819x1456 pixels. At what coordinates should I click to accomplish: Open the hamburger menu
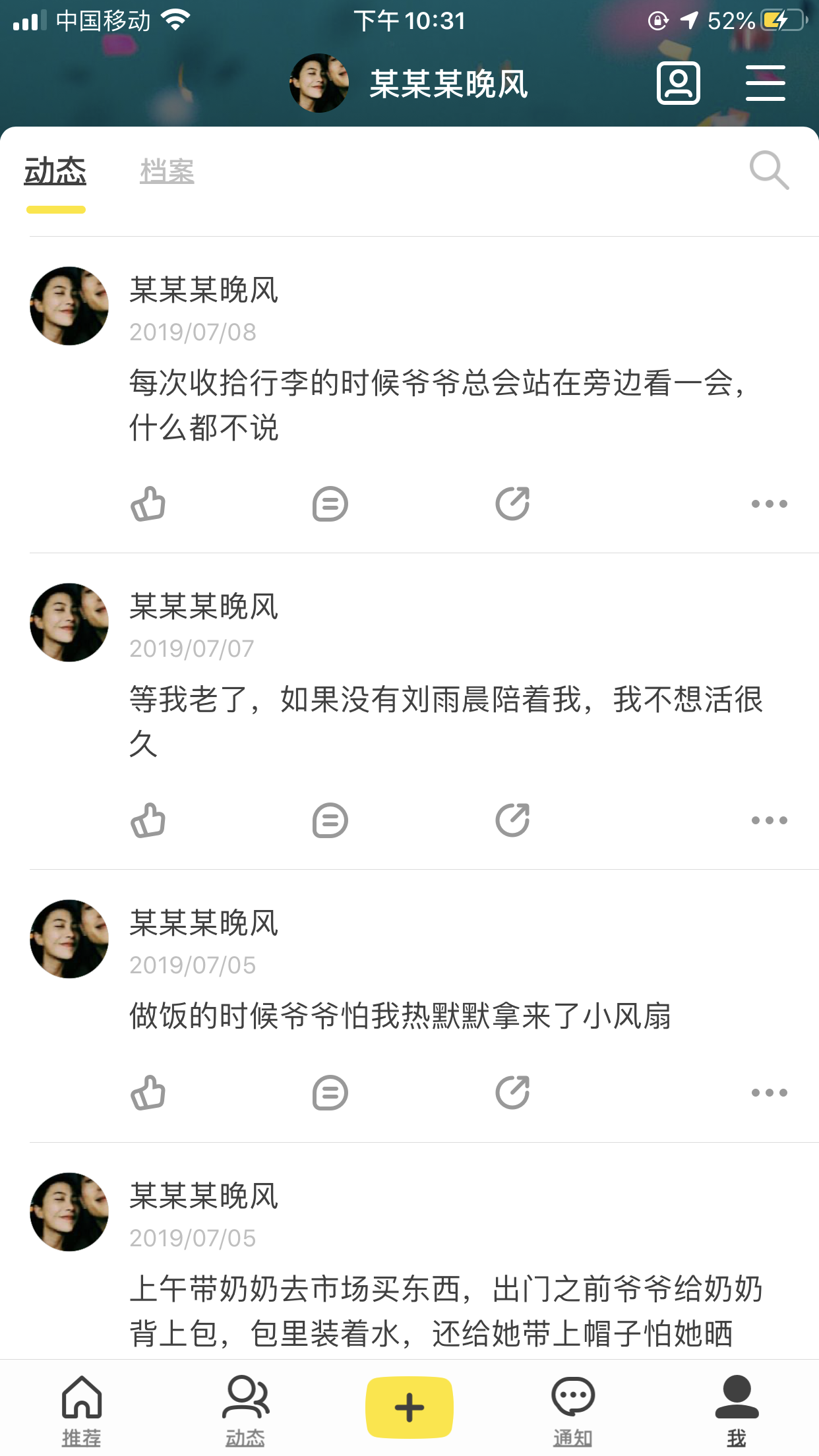point(765,84)
